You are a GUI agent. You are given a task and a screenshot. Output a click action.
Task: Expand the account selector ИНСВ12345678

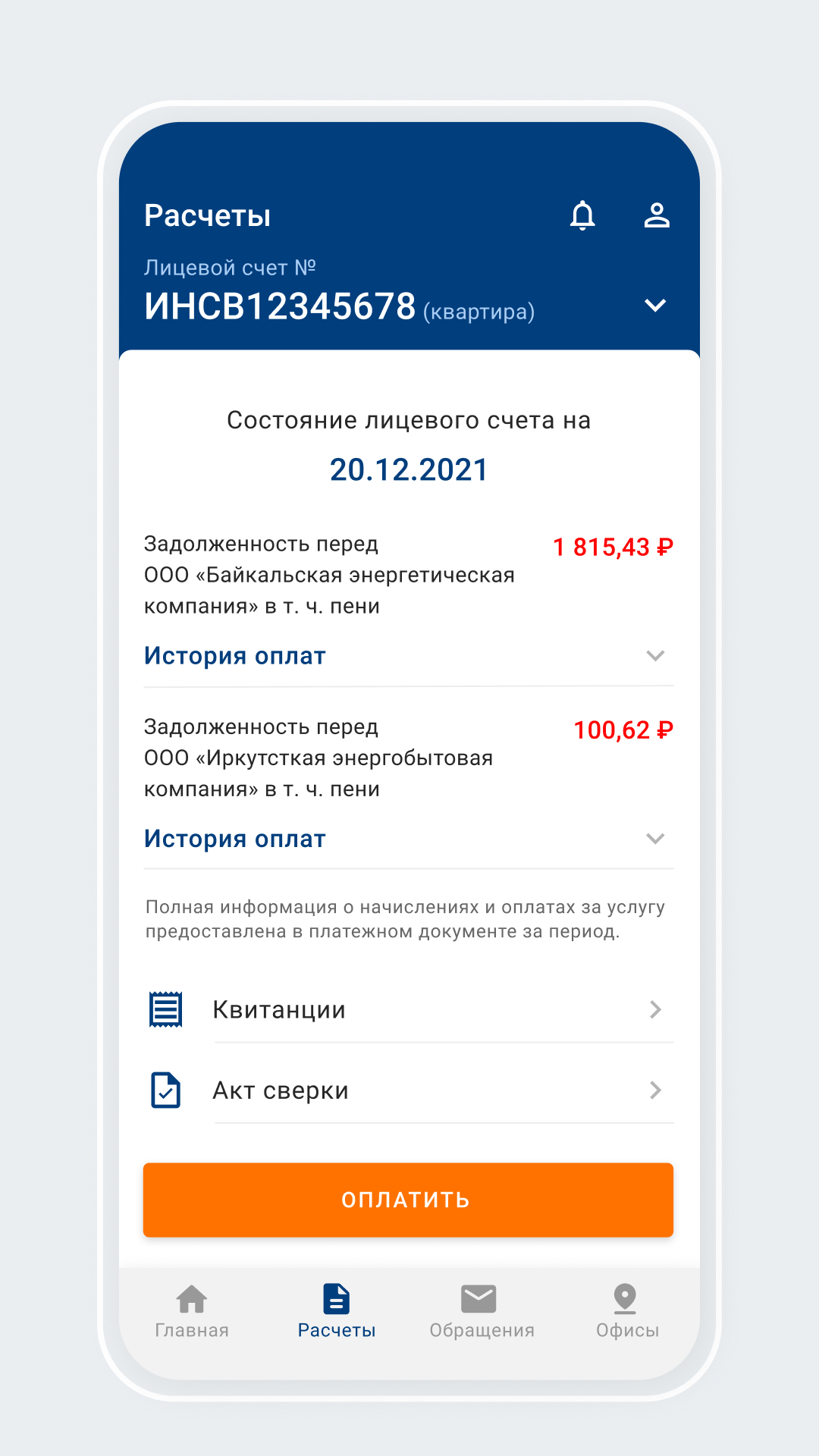click(654, 306)
